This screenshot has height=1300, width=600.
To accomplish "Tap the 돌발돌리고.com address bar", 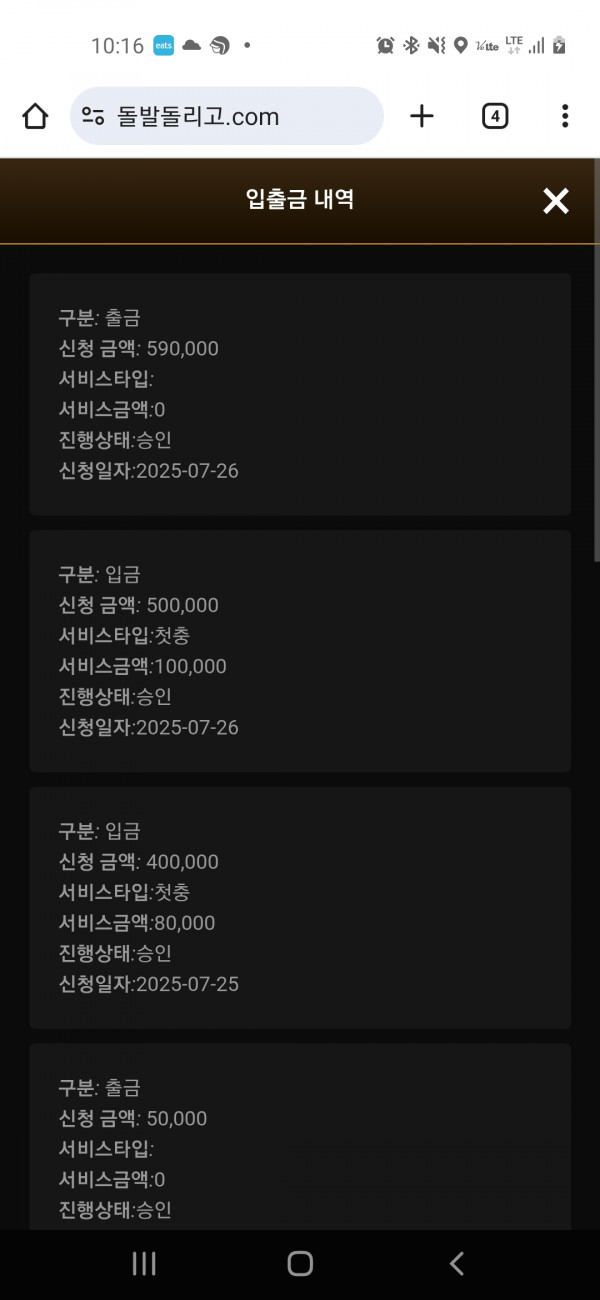I will click(227, 116).
